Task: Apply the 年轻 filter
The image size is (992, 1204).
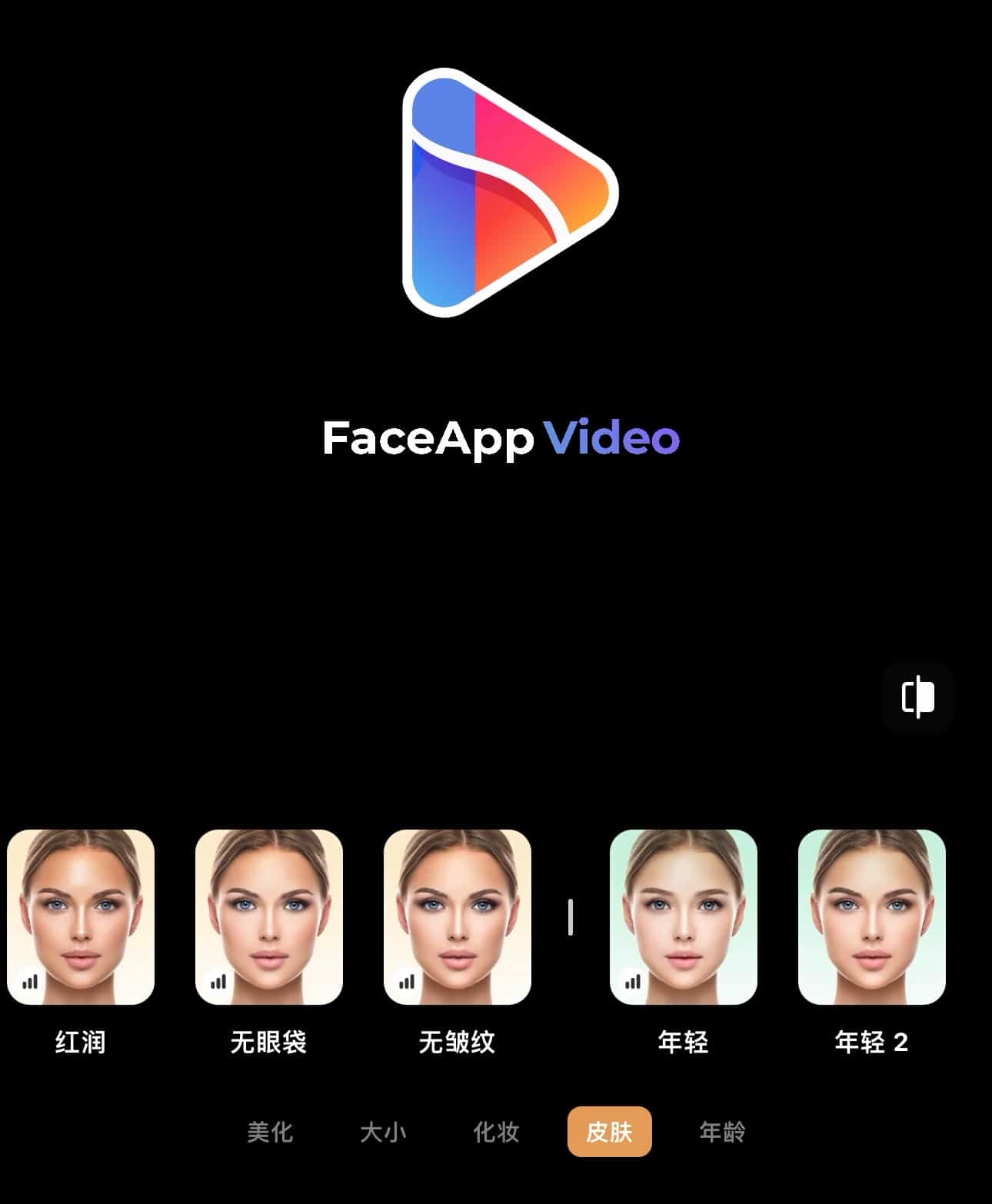Action: point(683,916)
